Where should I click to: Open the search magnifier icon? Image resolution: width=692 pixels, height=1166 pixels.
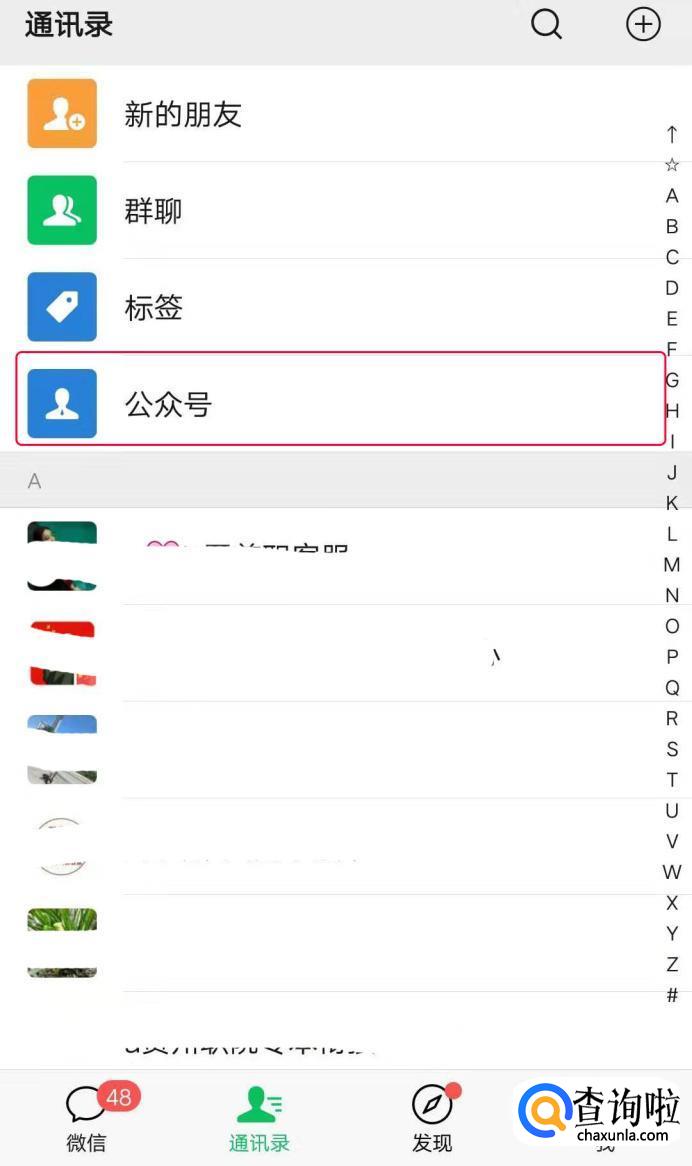[x=546, y=24]
